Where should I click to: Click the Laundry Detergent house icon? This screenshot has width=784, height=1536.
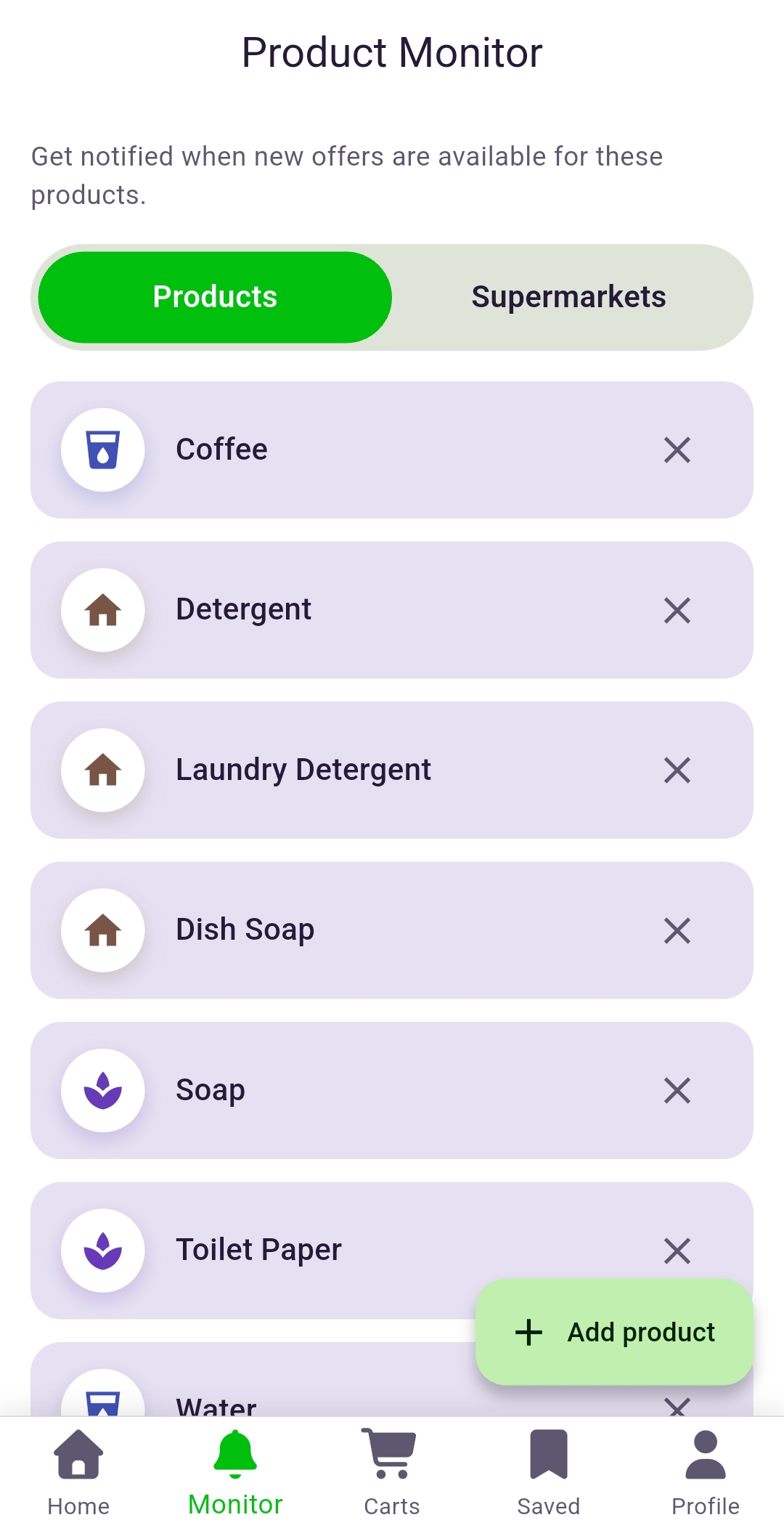point(103,771)
